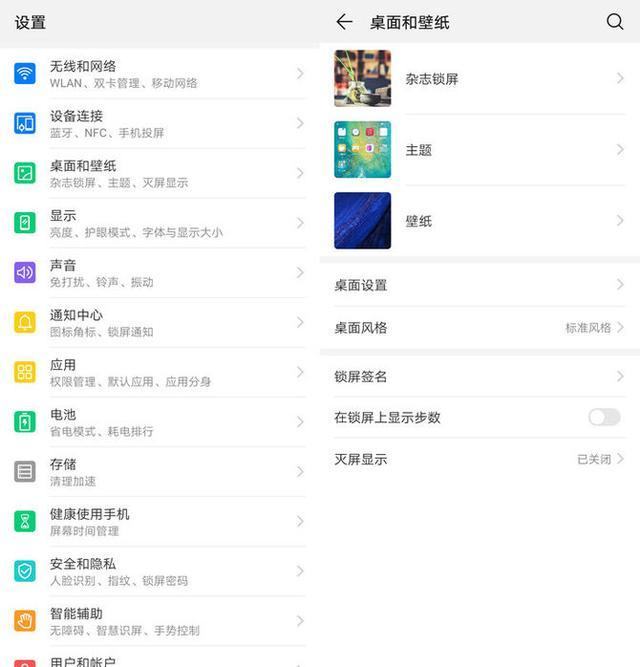Open 主题
Viewport: 640px width, 667px height.
tap(480, 150)
